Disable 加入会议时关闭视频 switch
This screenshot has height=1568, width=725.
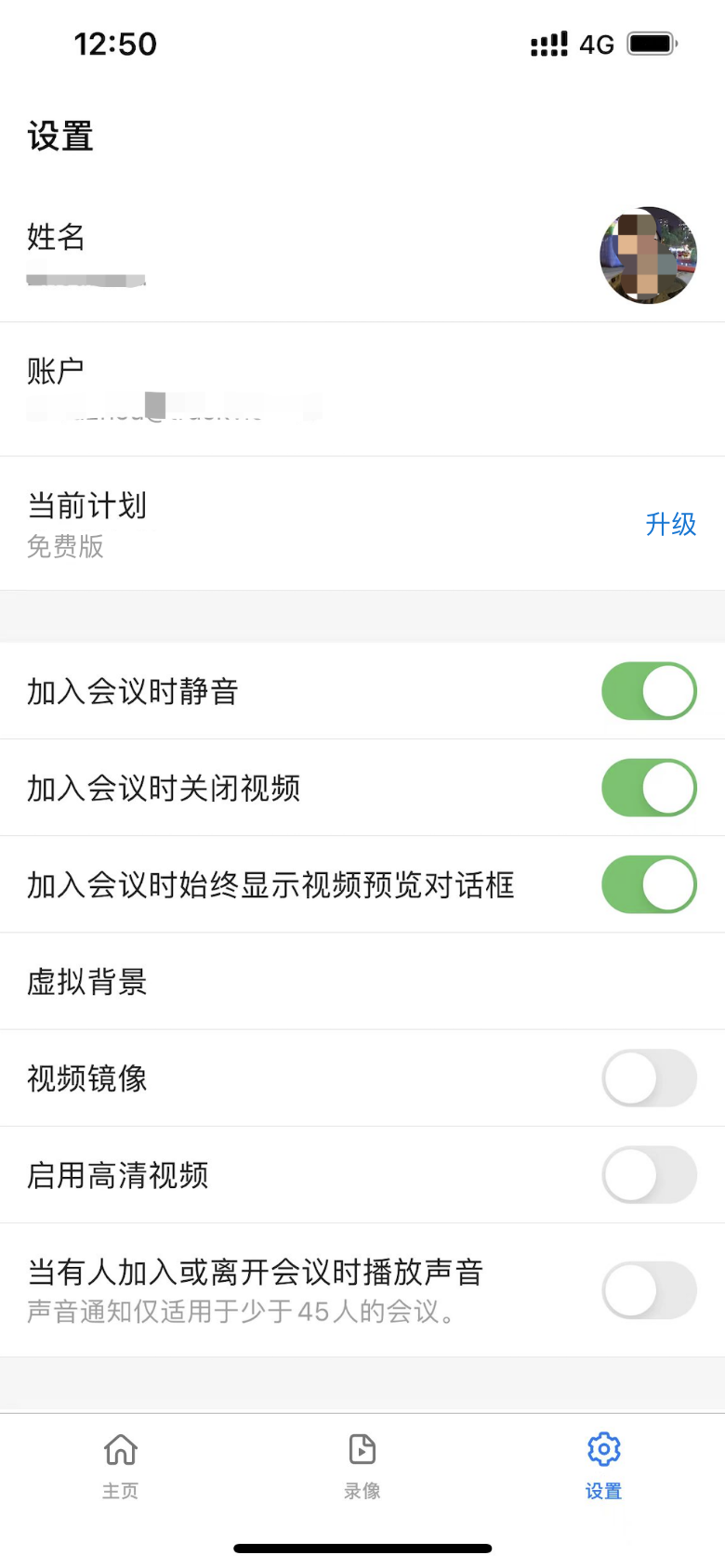649,788
